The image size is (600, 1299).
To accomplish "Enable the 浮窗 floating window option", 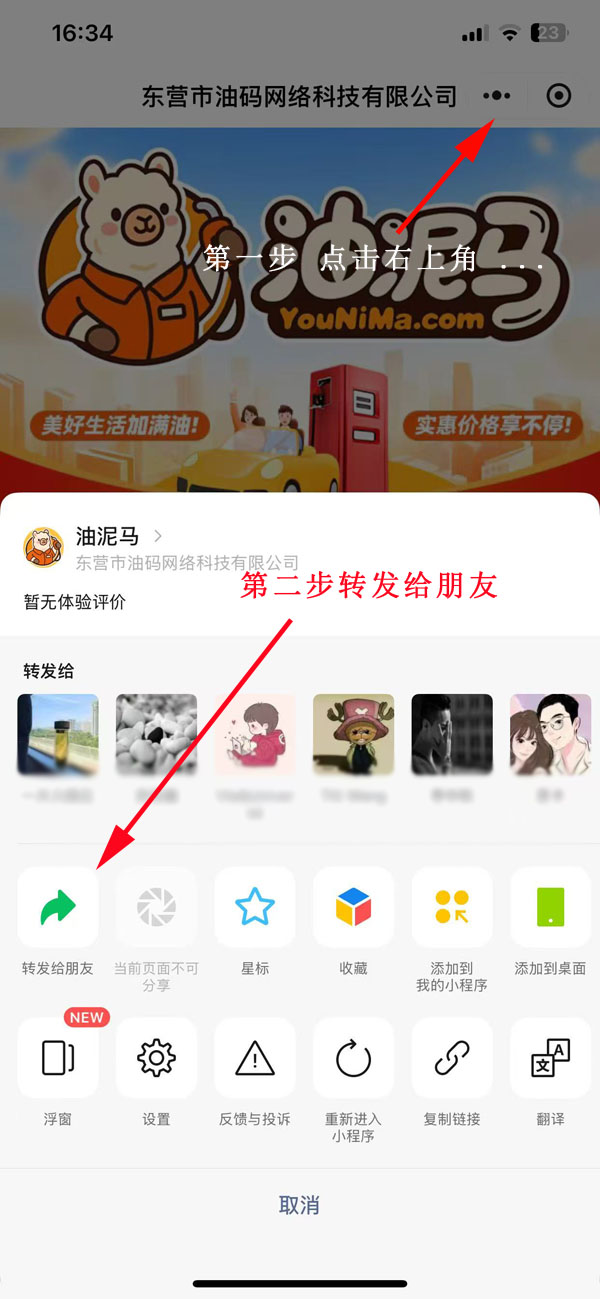I will click(x=58, y=1058).
